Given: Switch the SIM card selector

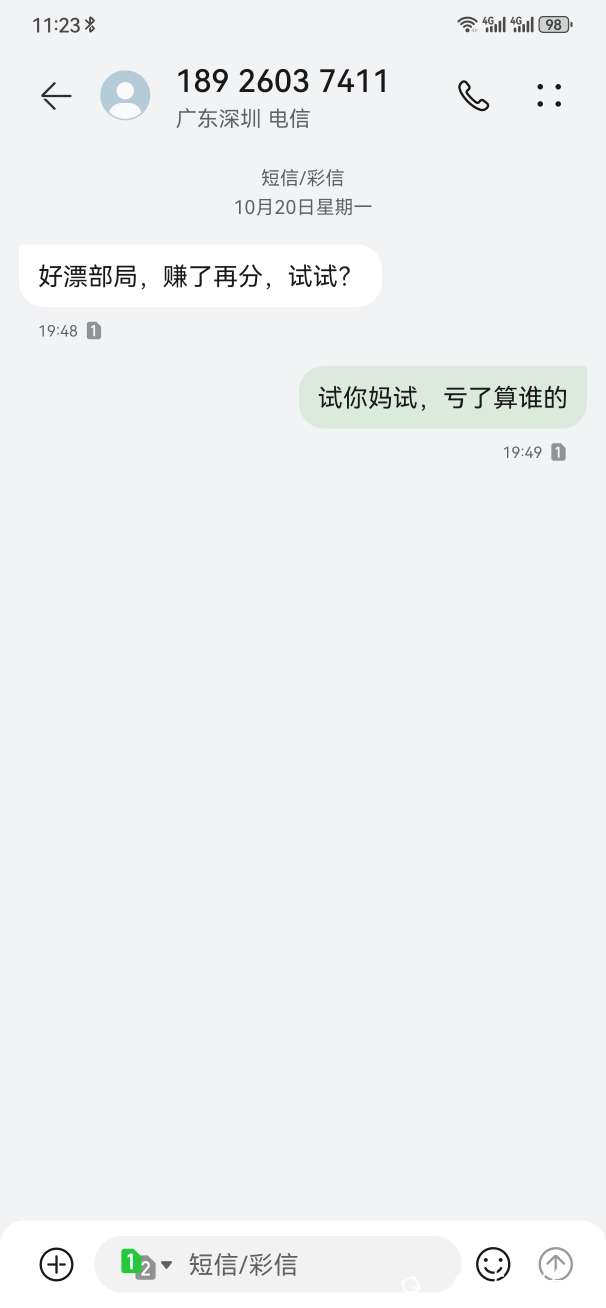Looking at the screenshot, I should [146, 1265].
